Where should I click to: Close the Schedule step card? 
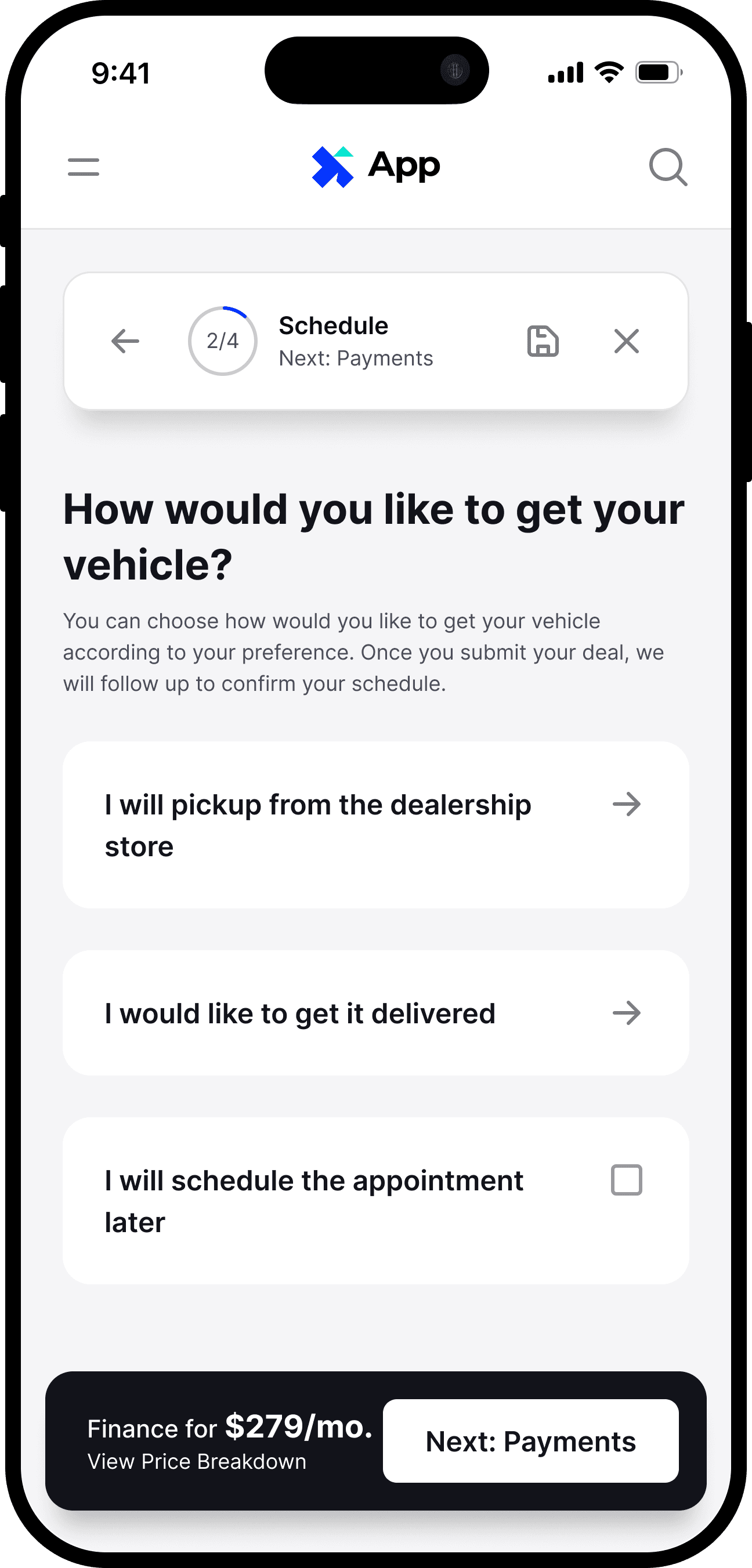(627, 341)
